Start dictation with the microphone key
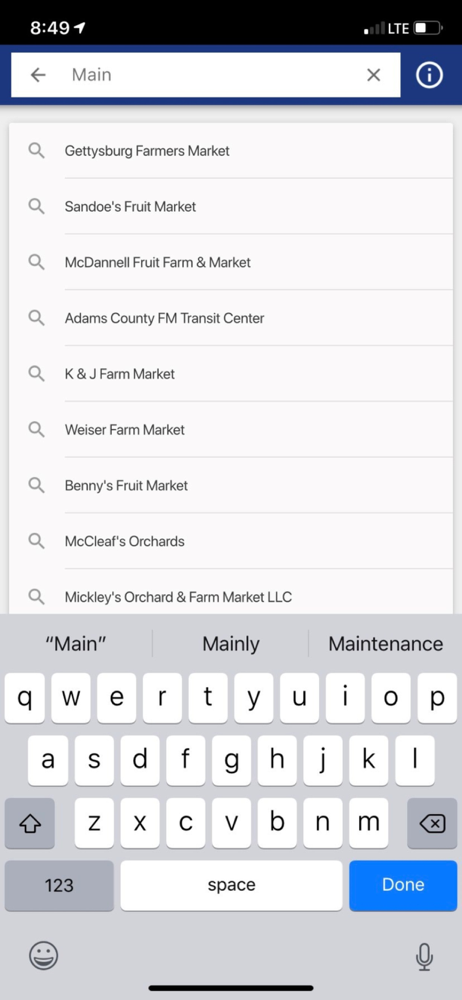 click(x=424, y=956)
